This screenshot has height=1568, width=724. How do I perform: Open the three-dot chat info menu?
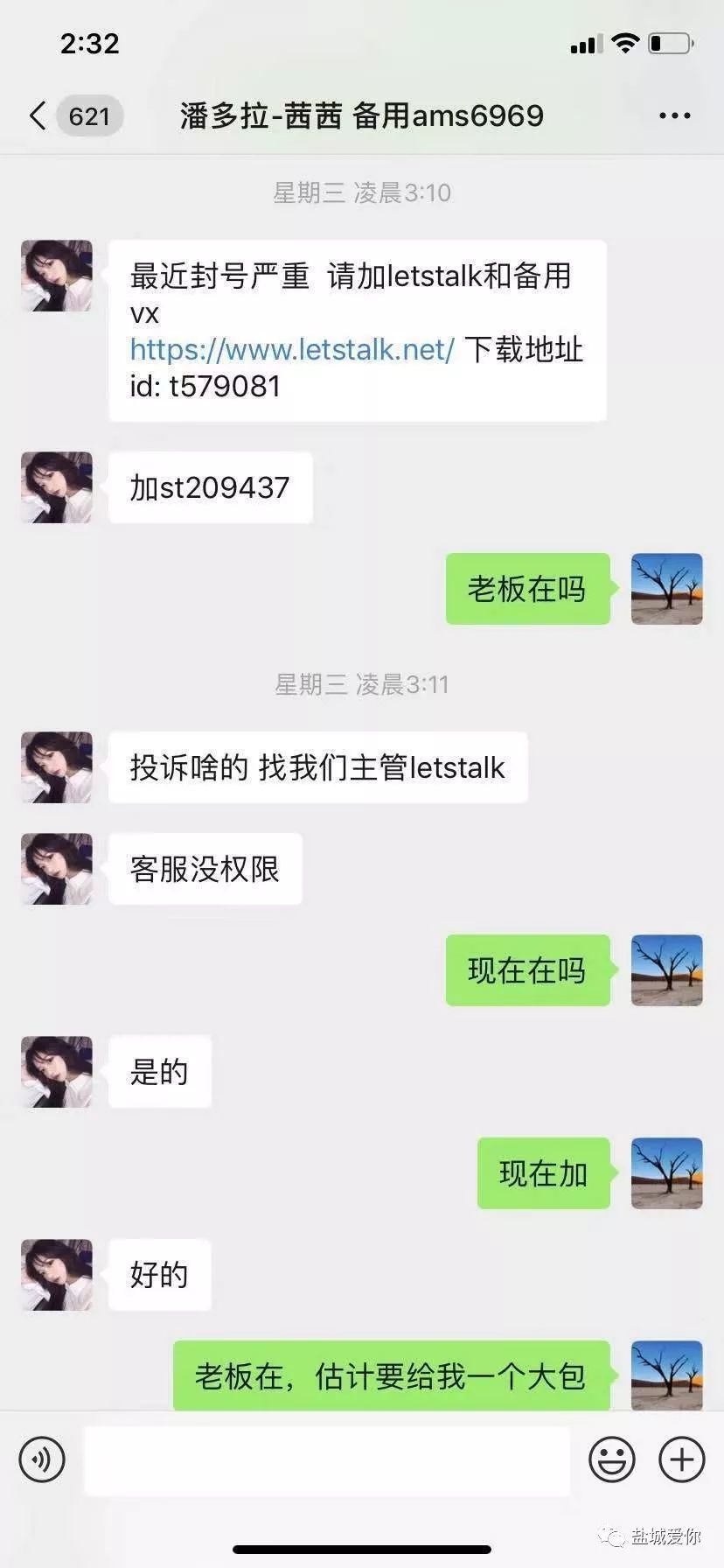click(674, 115)
